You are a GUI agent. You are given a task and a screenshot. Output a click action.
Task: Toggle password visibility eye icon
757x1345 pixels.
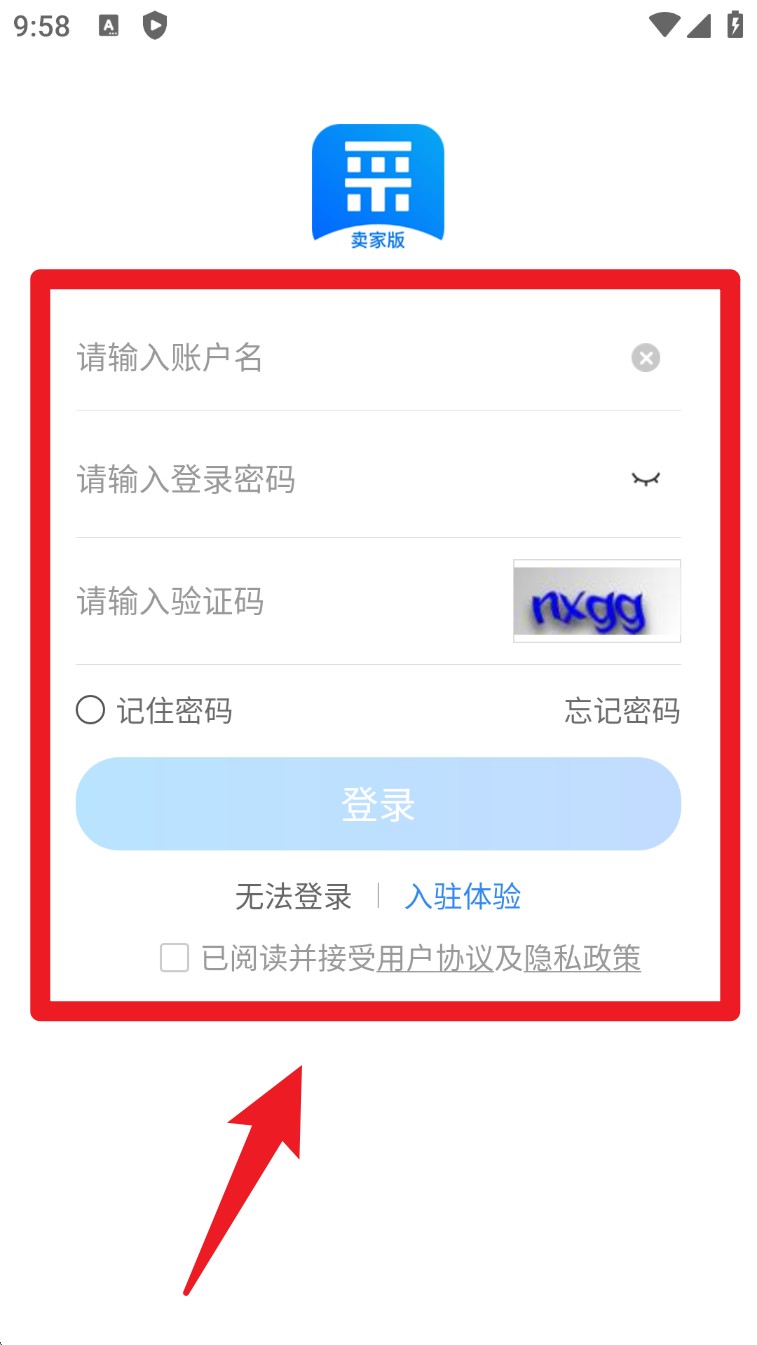[646, 480]
